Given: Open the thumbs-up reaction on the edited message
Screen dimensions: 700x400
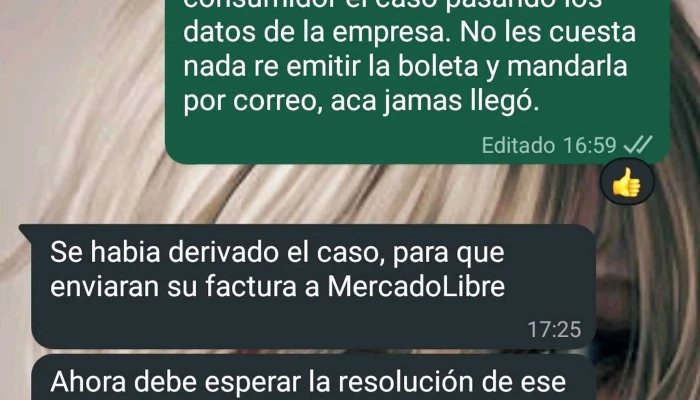Looking at the screenshot, I should (x=627, y=183).
